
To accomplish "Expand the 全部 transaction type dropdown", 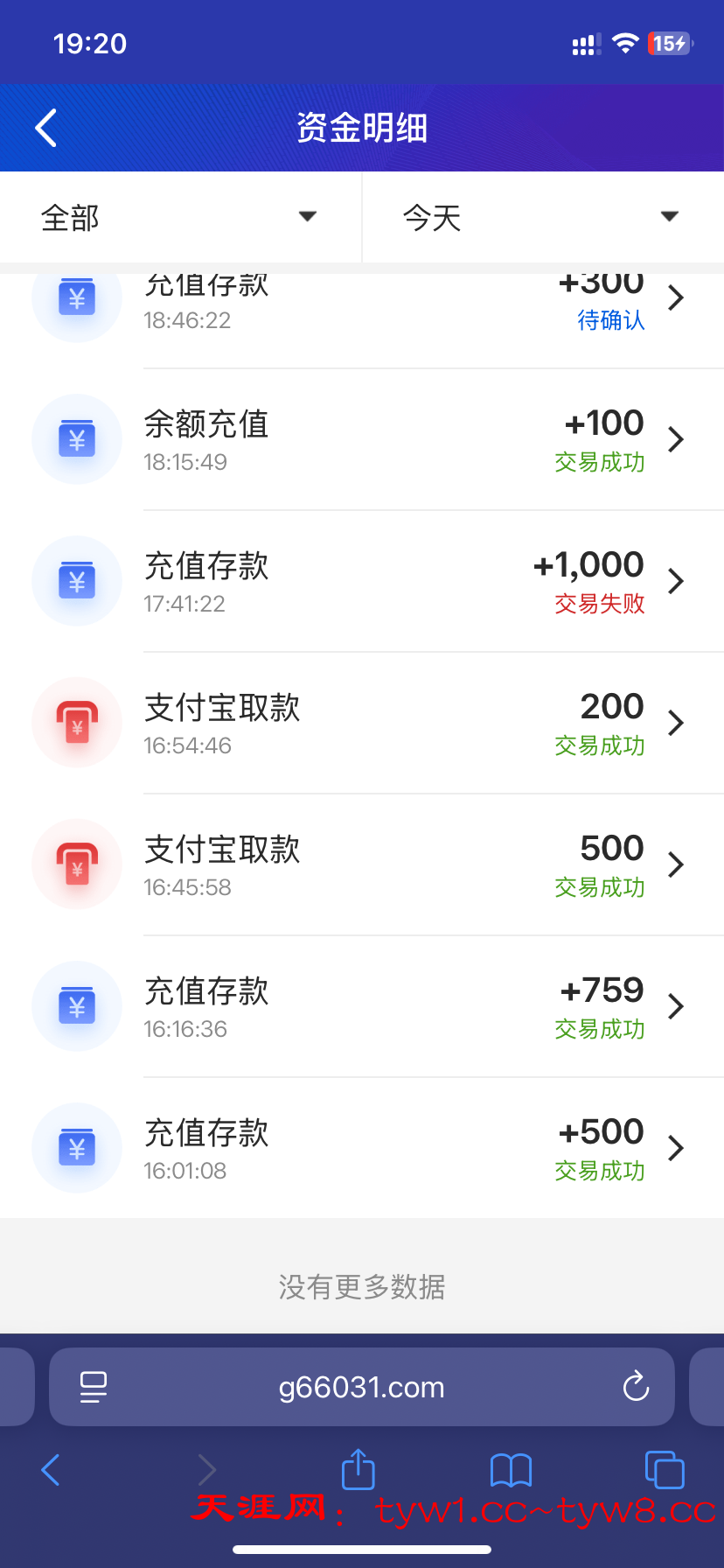I will pyautogui.click(x=180, y=217).
